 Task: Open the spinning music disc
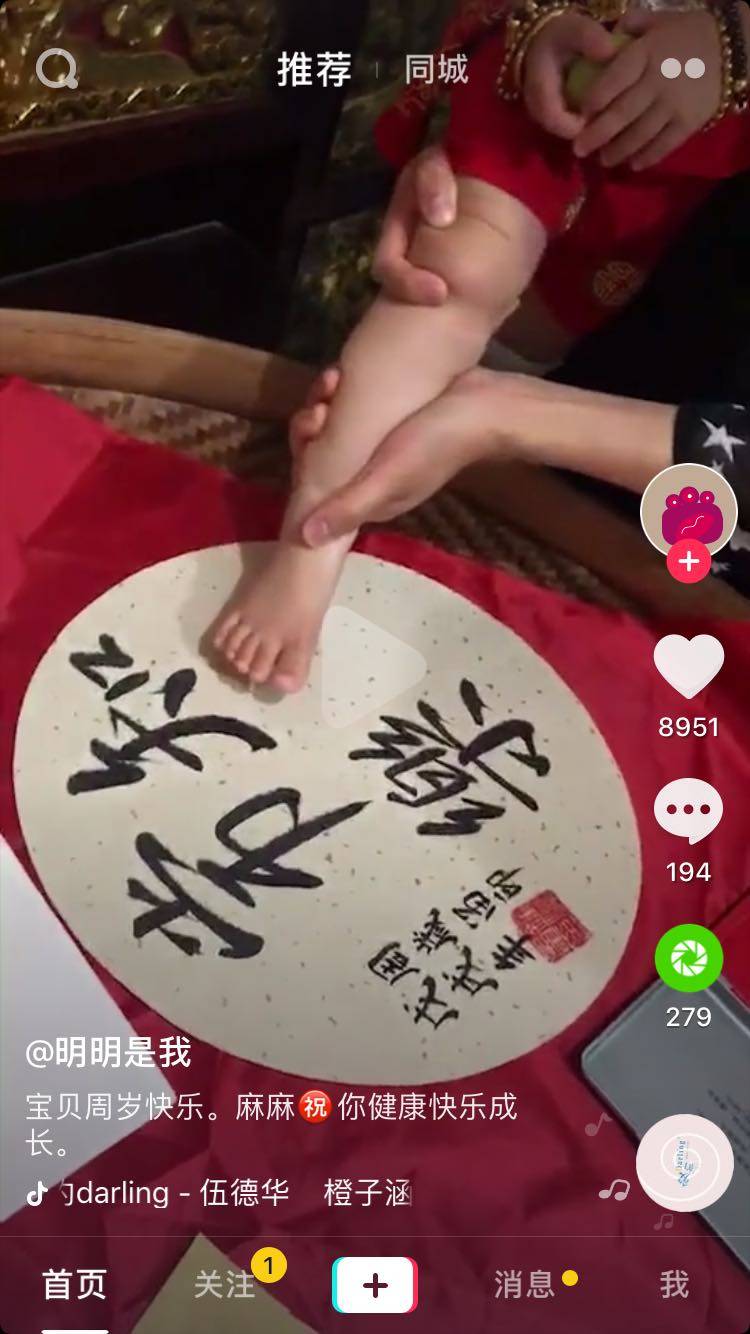[x=686, y=1162]
